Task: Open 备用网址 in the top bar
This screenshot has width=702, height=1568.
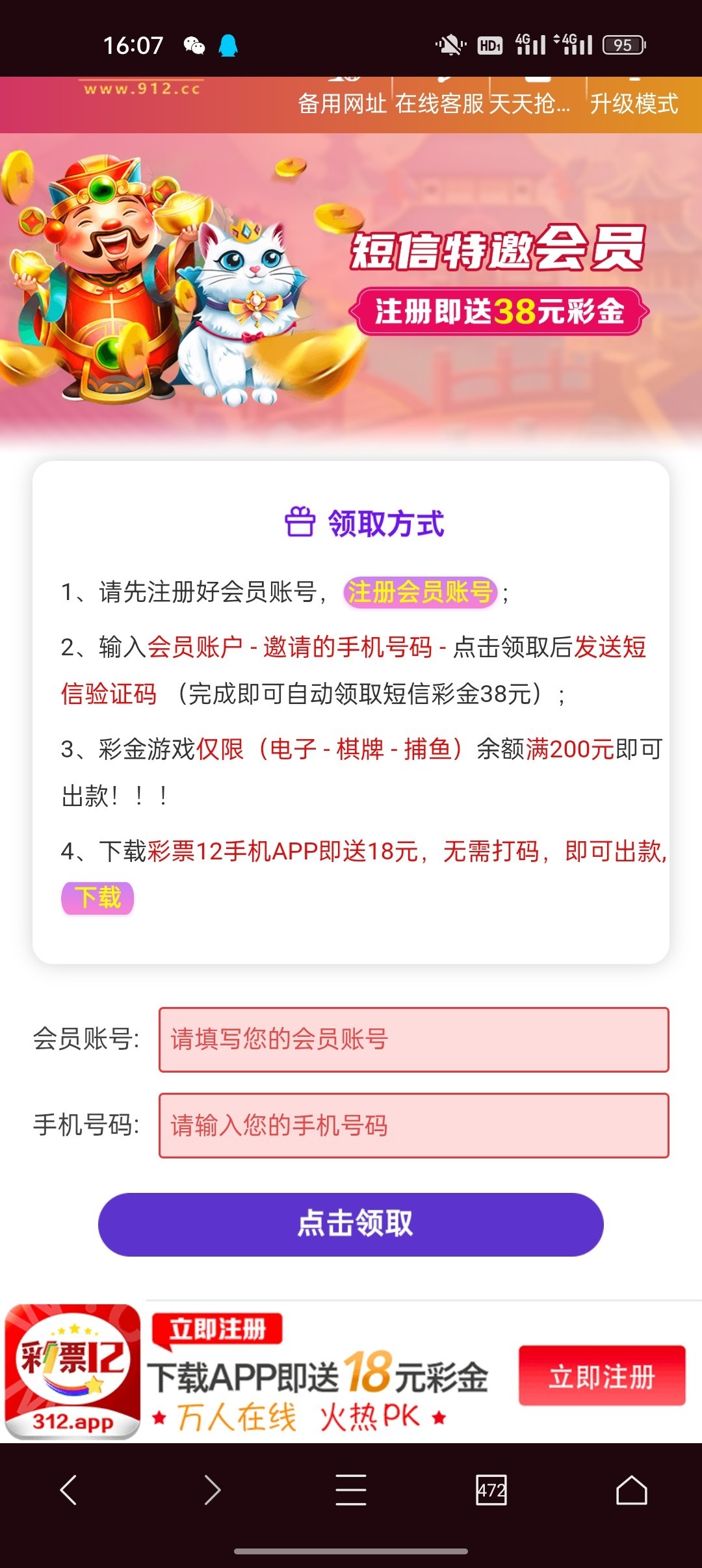Action: coord(343,103)
